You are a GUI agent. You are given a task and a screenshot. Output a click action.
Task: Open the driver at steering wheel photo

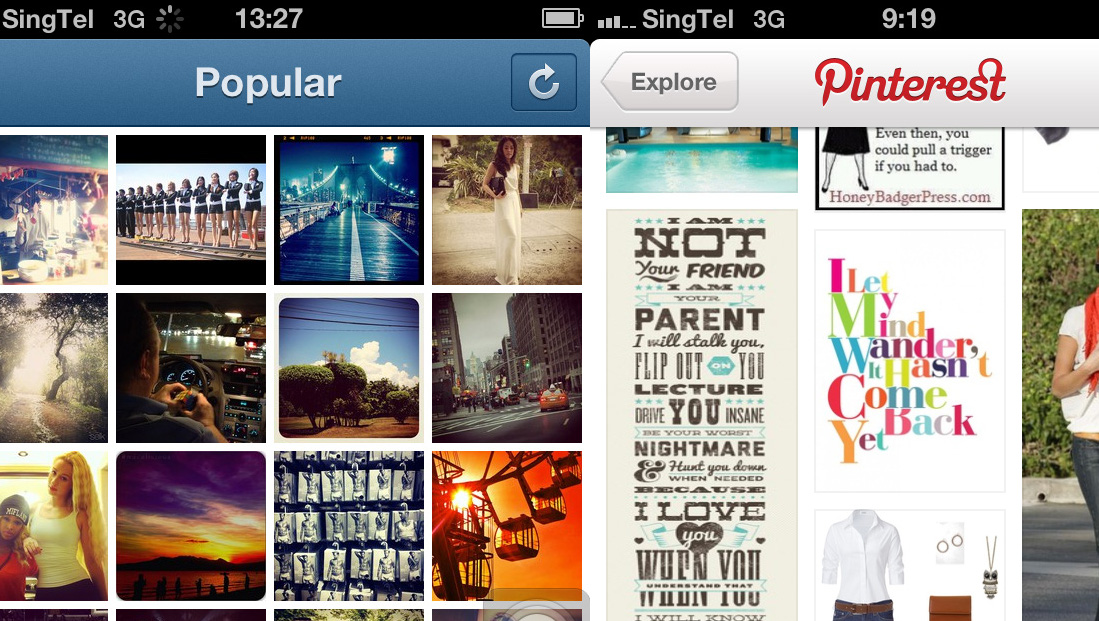point(191,367)
